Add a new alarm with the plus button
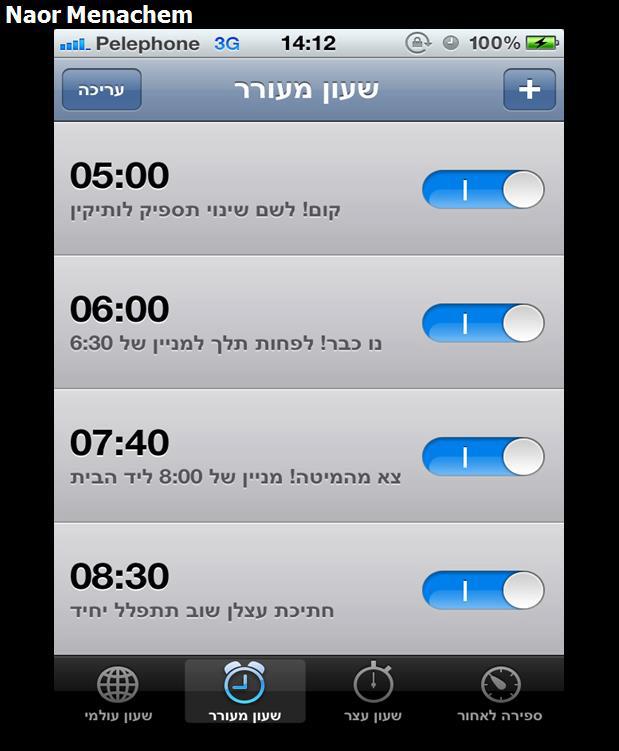Screen dimensions: 619x751 [x=528, y=90]
